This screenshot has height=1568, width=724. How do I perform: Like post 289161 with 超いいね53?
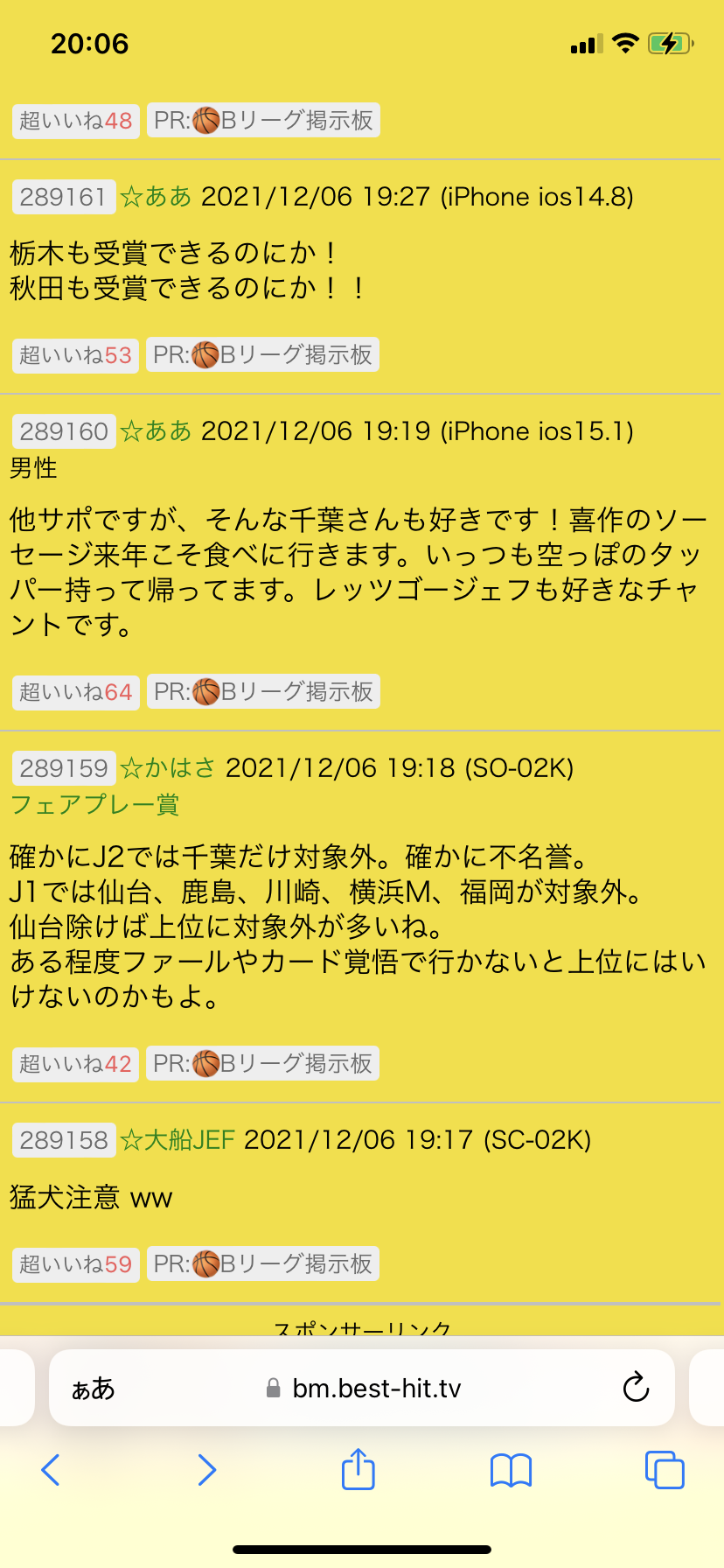[x=75, y=355]
